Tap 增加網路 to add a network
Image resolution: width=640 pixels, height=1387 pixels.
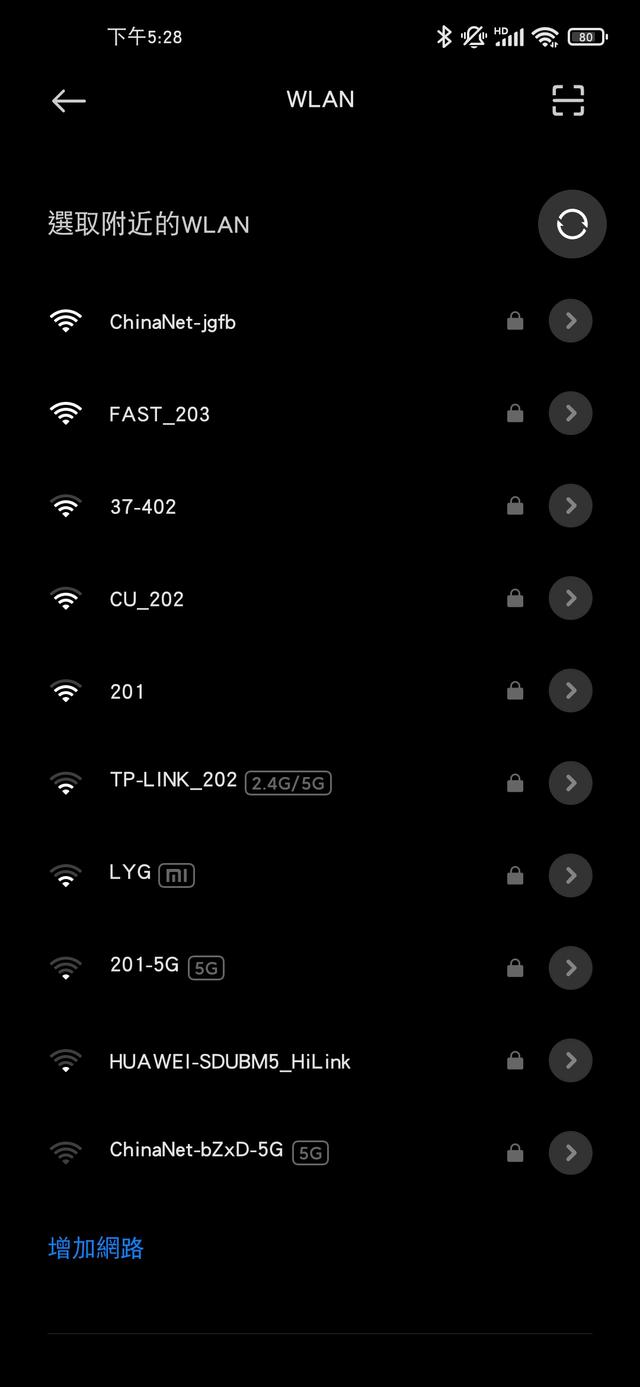point(96,1248)
